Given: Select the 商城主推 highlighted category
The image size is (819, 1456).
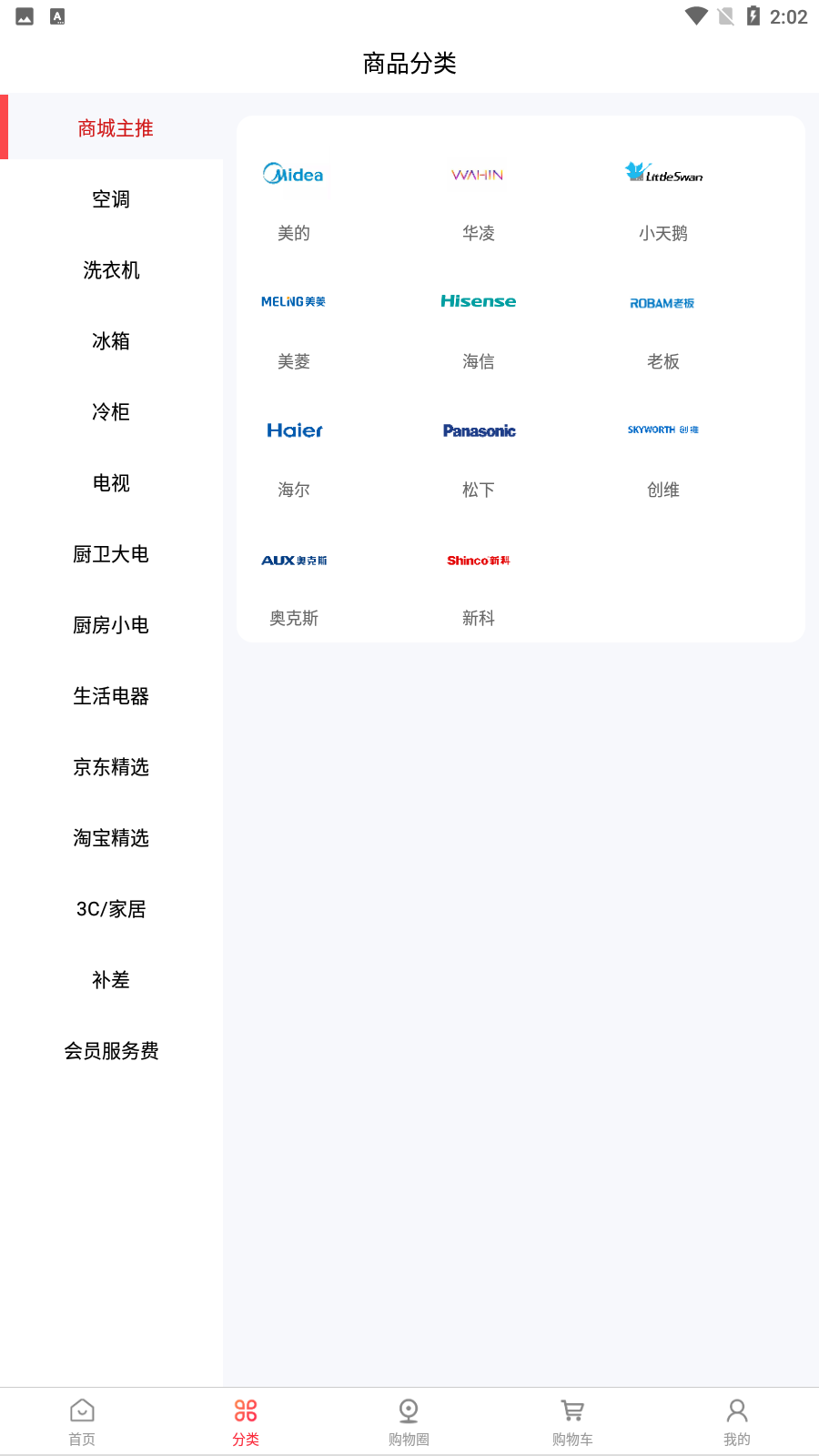Looking at the screenshot, I should [x=115, y=127].
